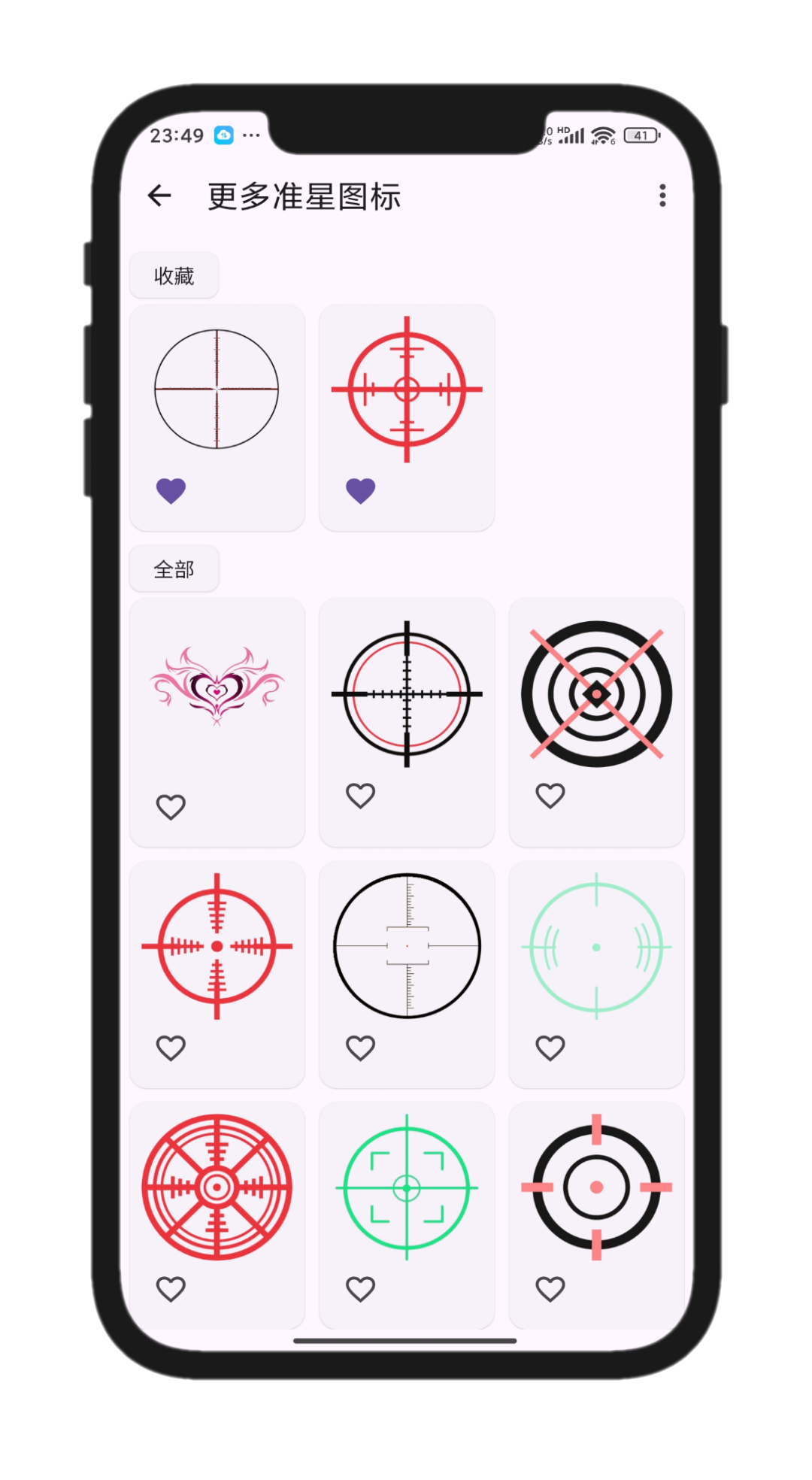Select the red sniper crosshair in favorites

407,390
